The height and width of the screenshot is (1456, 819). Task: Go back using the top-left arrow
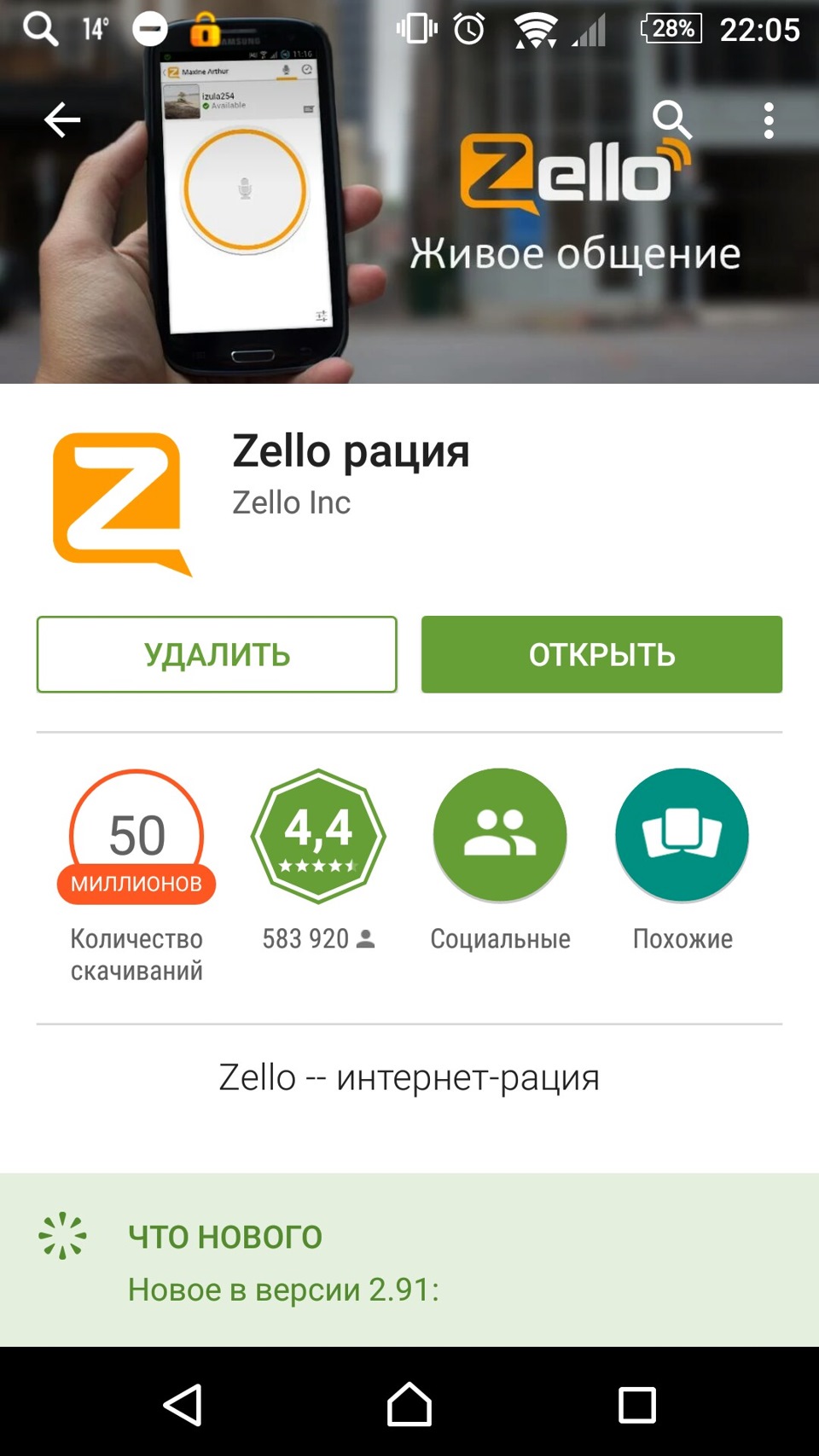point(61,119)
